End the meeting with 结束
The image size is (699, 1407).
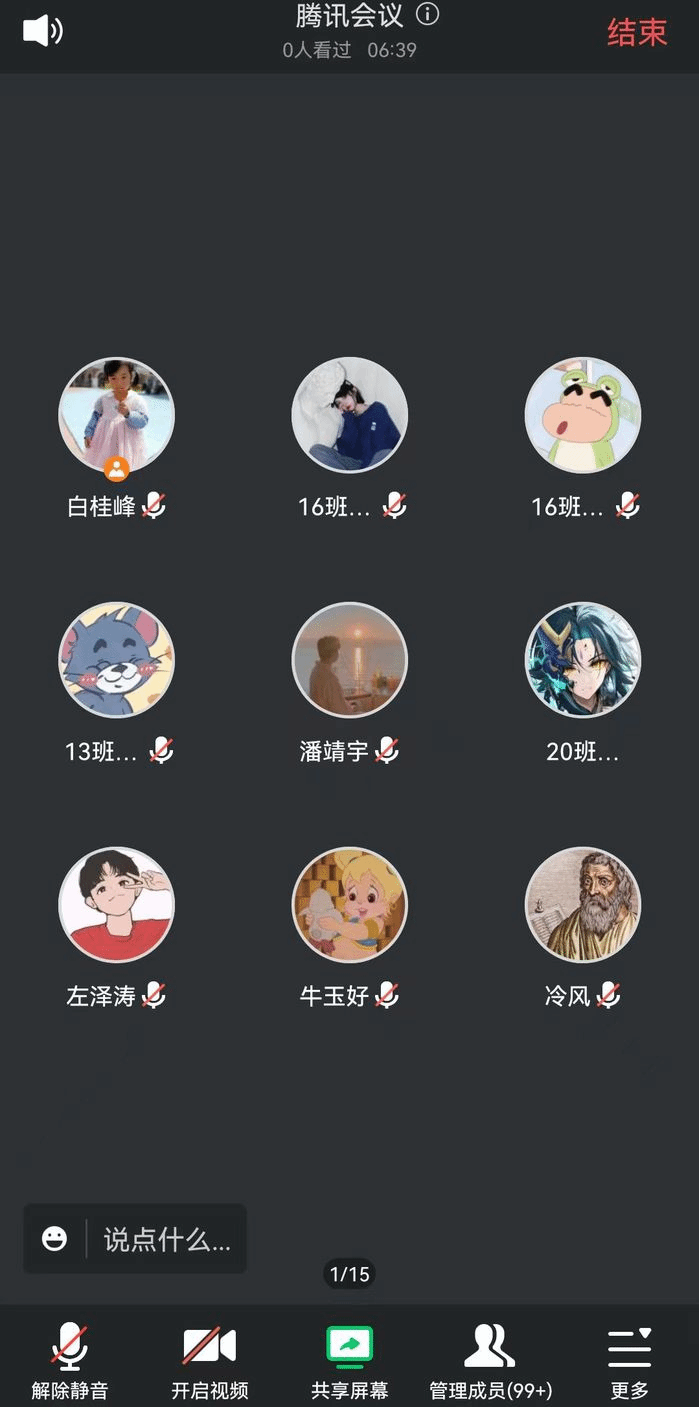pyautogui.click(x=636, y=33)
